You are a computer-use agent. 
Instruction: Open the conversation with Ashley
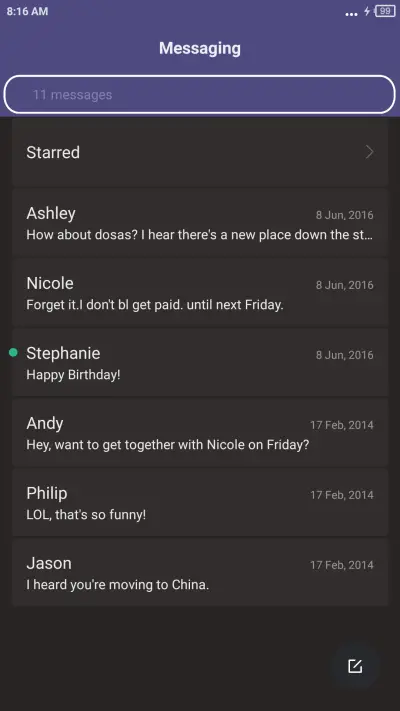point(200,223)
